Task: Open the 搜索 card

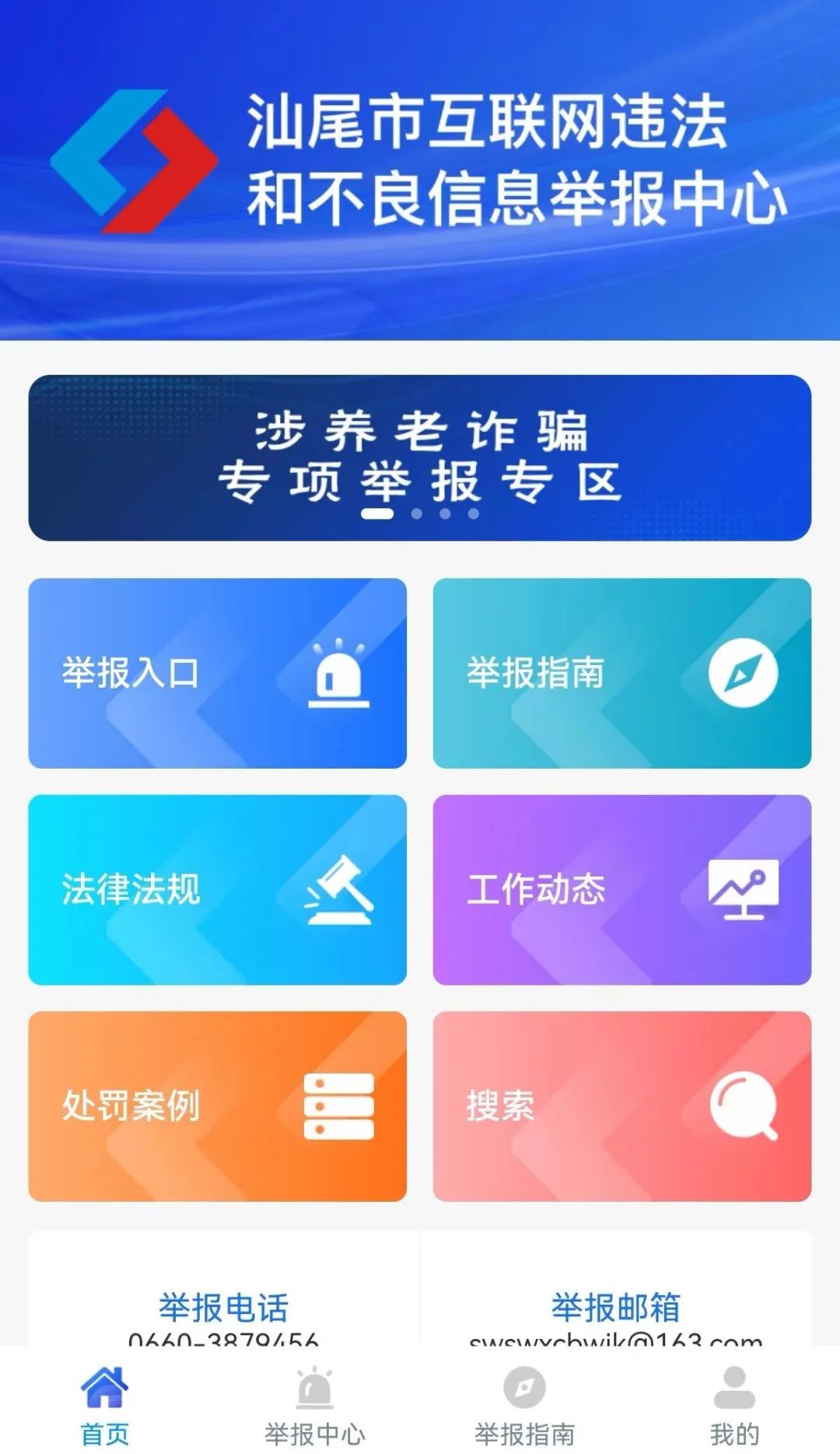Action: click(622, 1106)
